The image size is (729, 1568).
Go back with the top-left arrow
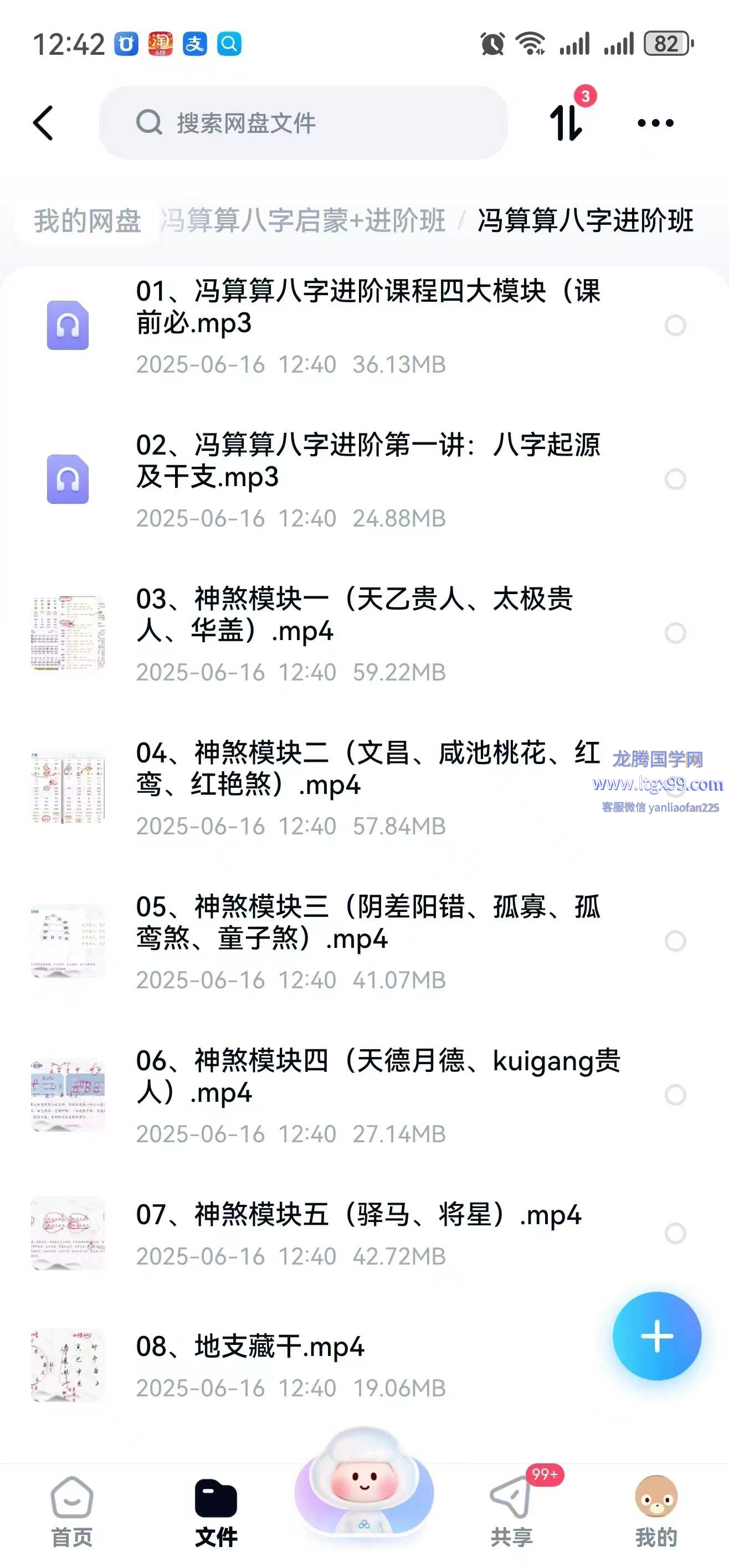44,123
